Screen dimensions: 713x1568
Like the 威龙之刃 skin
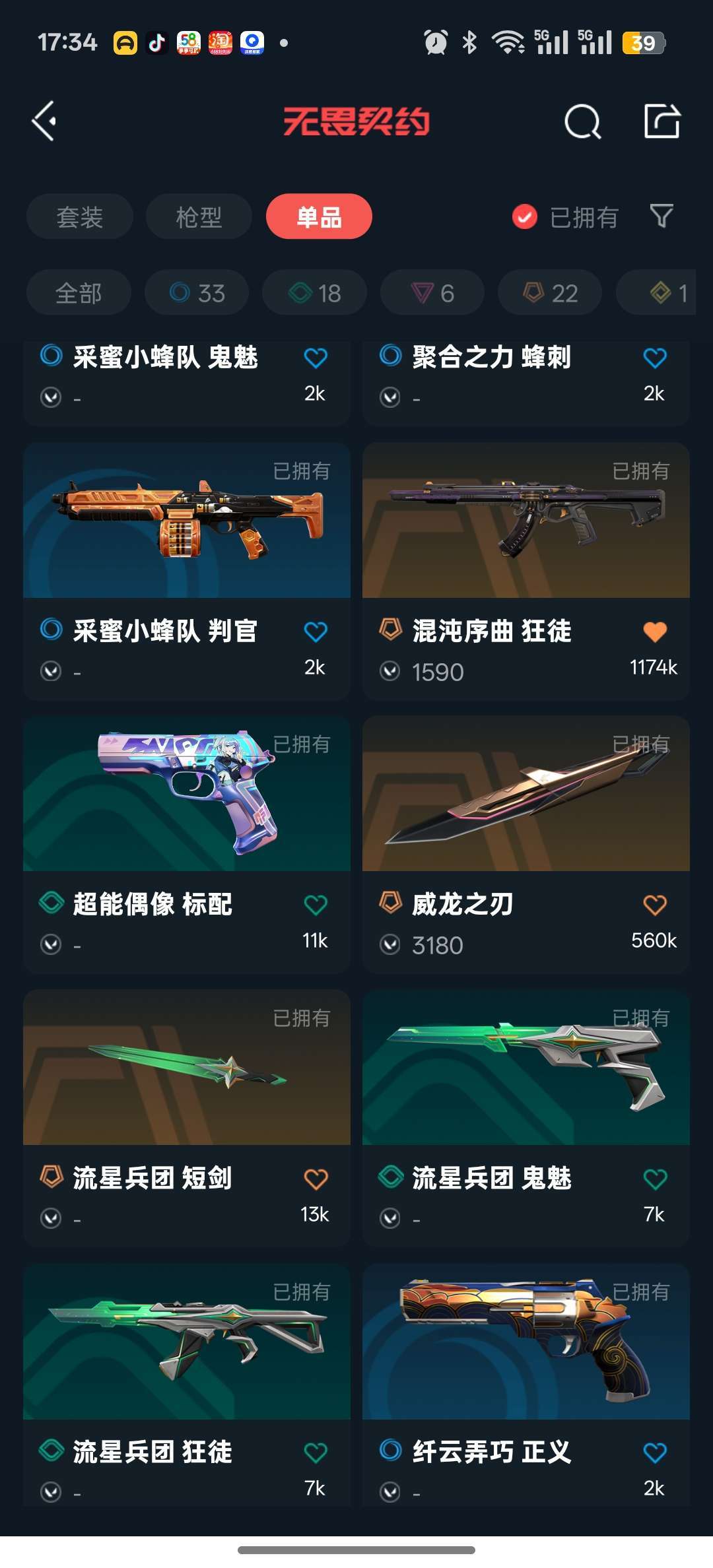tap(655, 905)
